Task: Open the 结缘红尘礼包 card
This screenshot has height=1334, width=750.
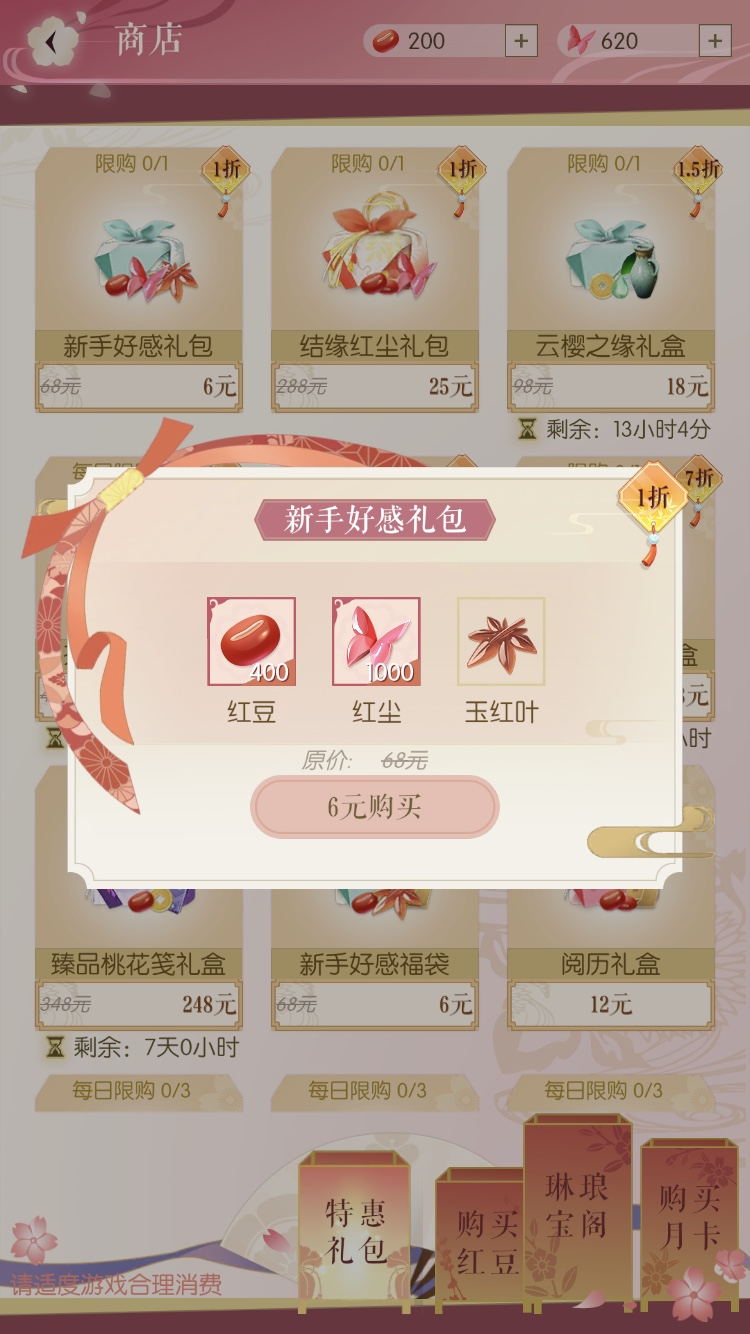Action: pos(374,280)
